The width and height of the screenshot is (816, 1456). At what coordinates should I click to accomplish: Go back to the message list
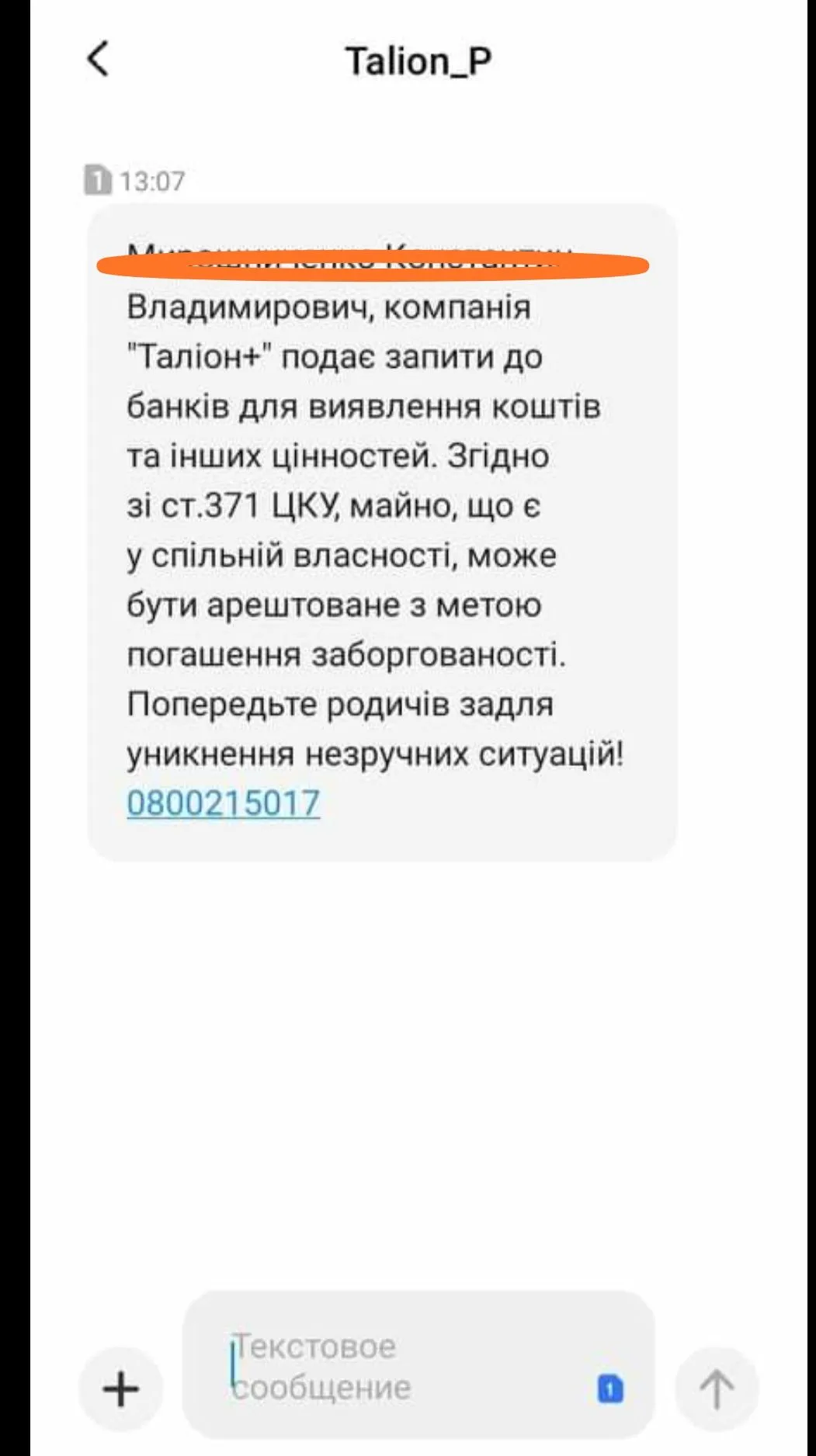point(98,60)
